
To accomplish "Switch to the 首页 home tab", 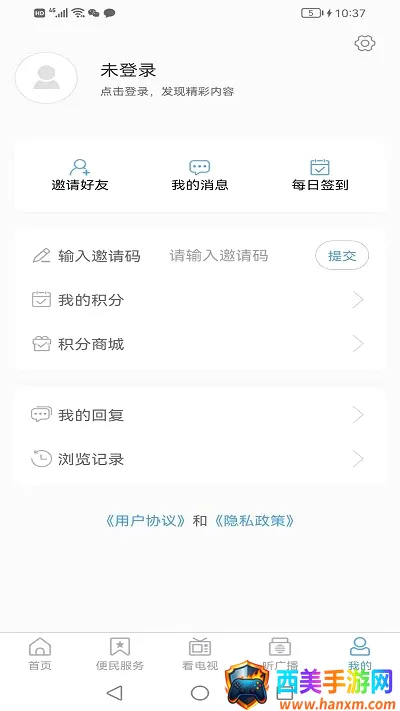I will coord(40,654).
